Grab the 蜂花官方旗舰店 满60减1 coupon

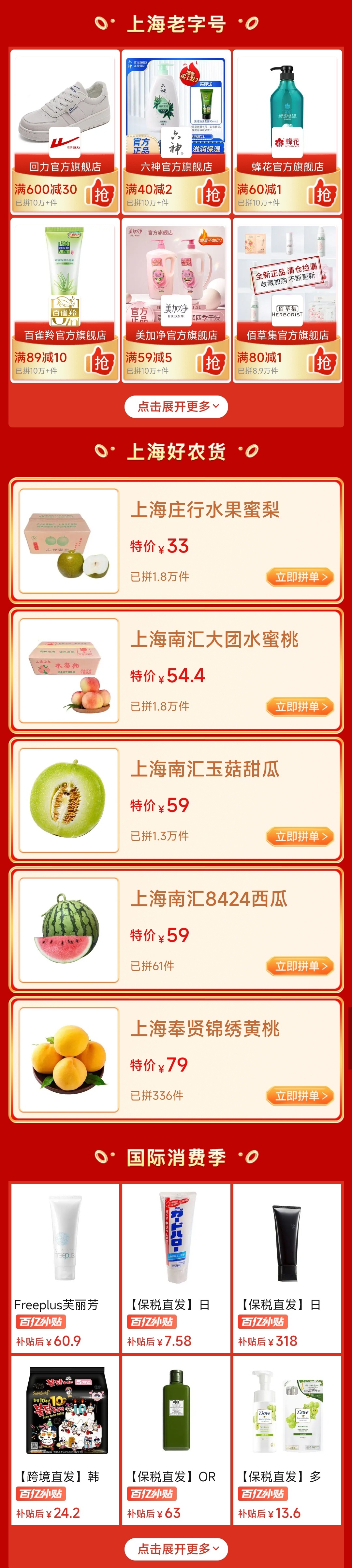[323, 195]
